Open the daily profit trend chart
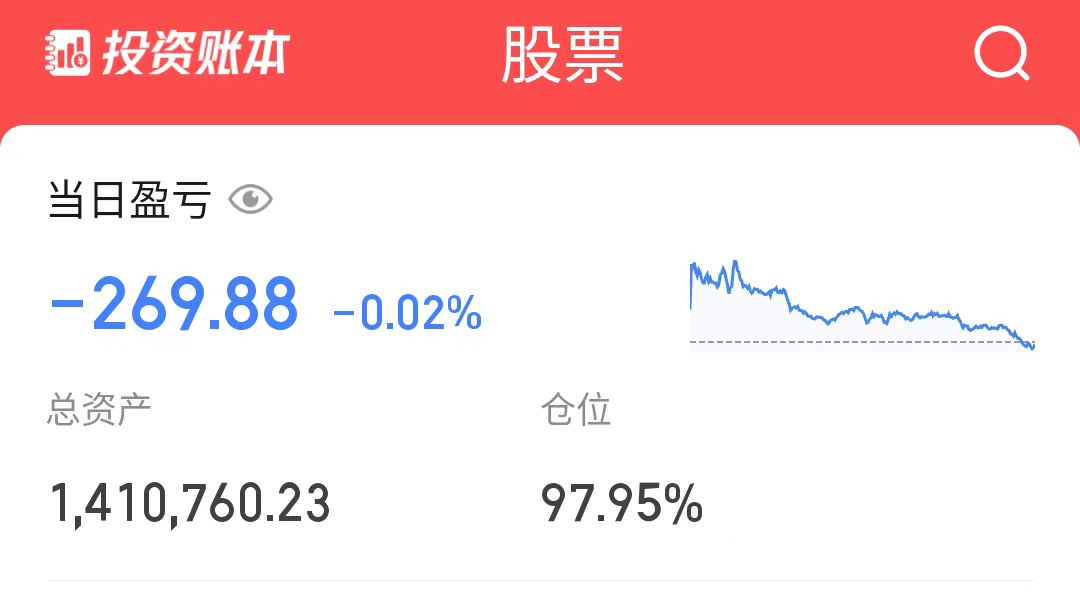 [862, 306]
